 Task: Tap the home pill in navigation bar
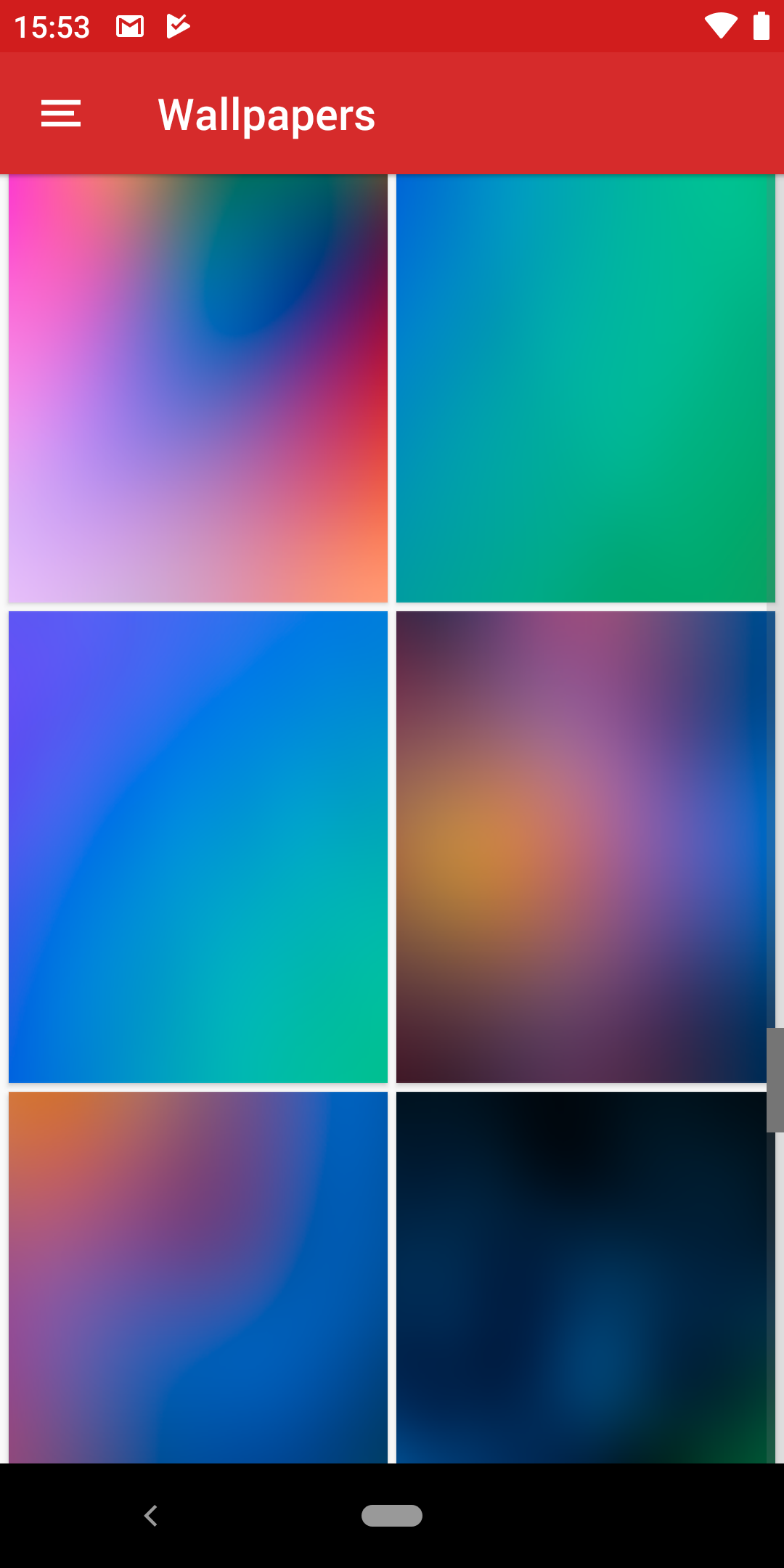click(x=392, y=1516)
